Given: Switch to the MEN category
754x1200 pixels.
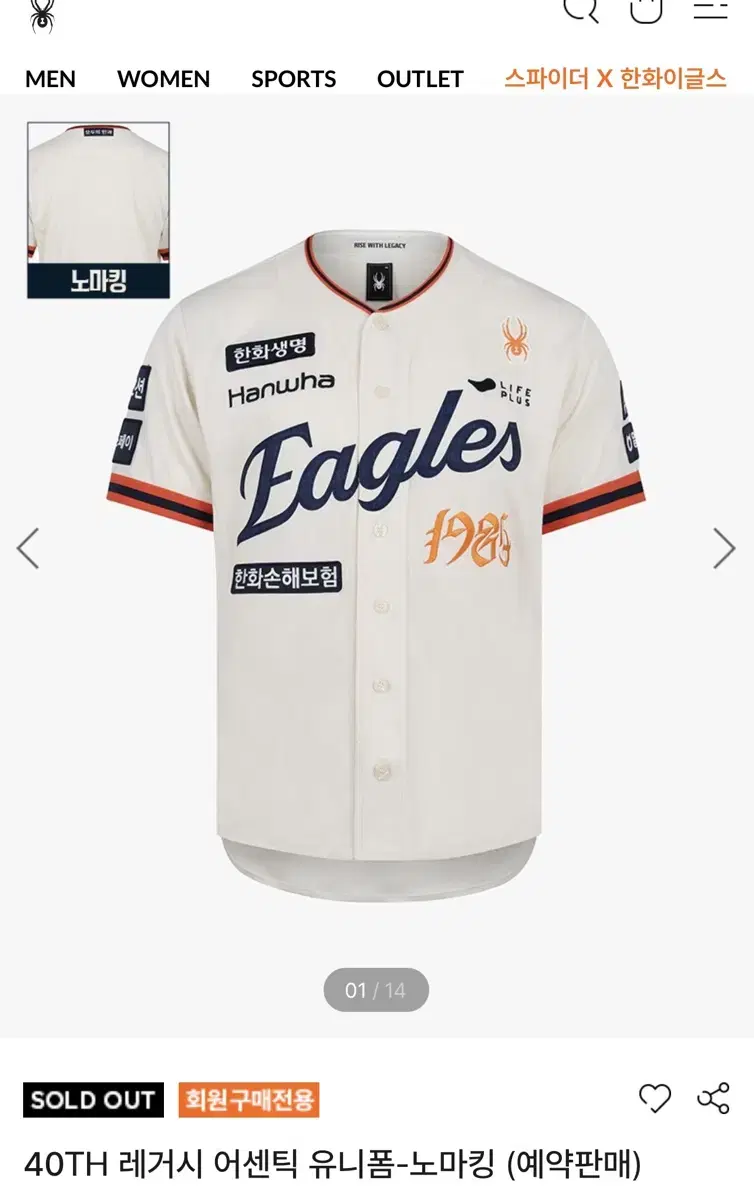Looking at the screenshot, I should pos(50,79).
